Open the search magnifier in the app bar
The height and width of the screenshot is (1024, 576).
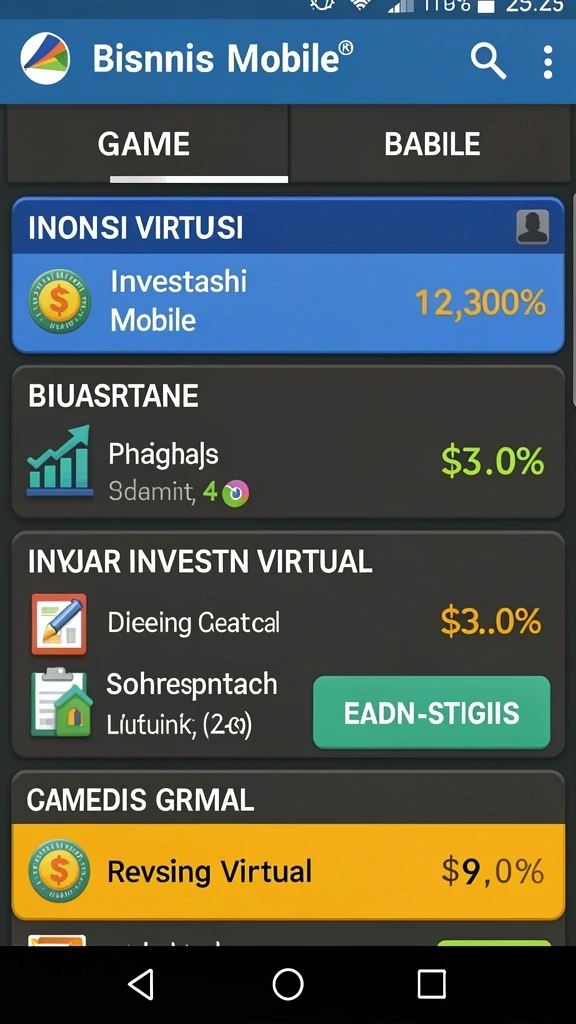pyautogui.click(x=488, y=62)
